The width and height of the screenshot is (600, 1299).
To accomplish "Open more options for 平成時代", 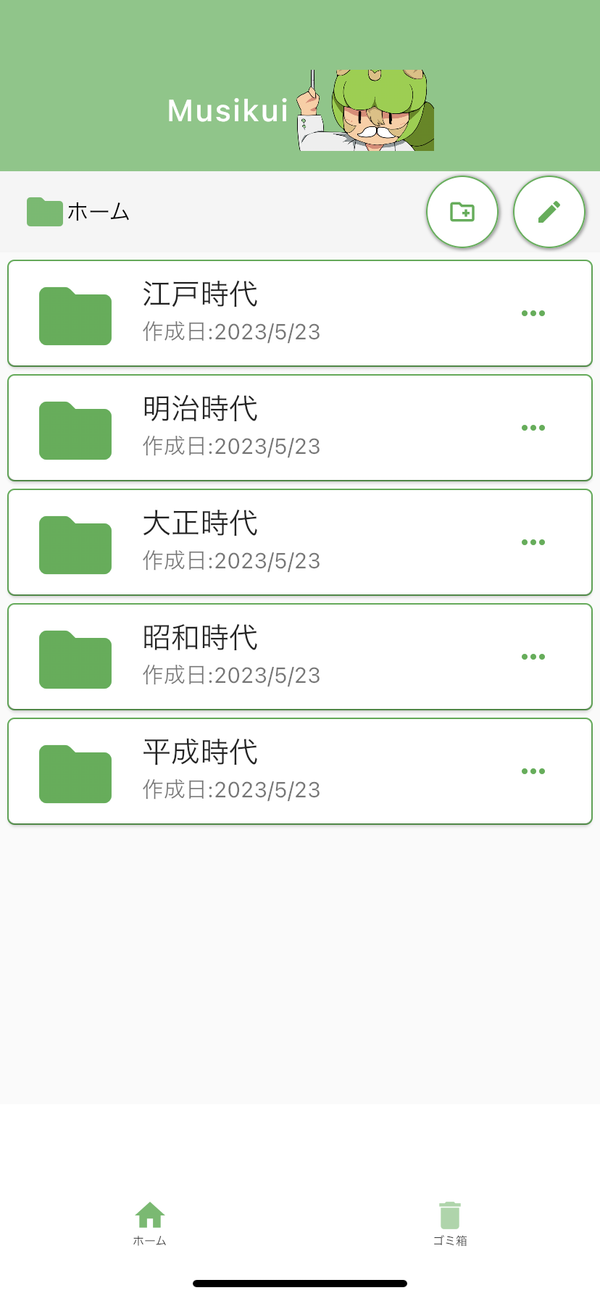I will click(533, 771).
